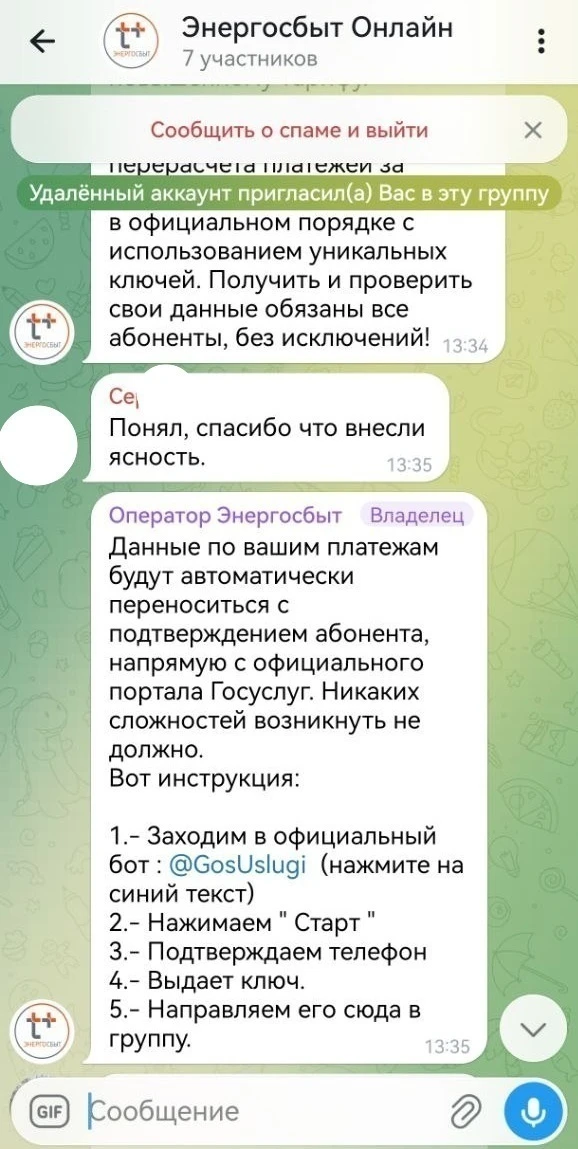
Task: Dismiss the spam report banner
Action: coord(533,130)
